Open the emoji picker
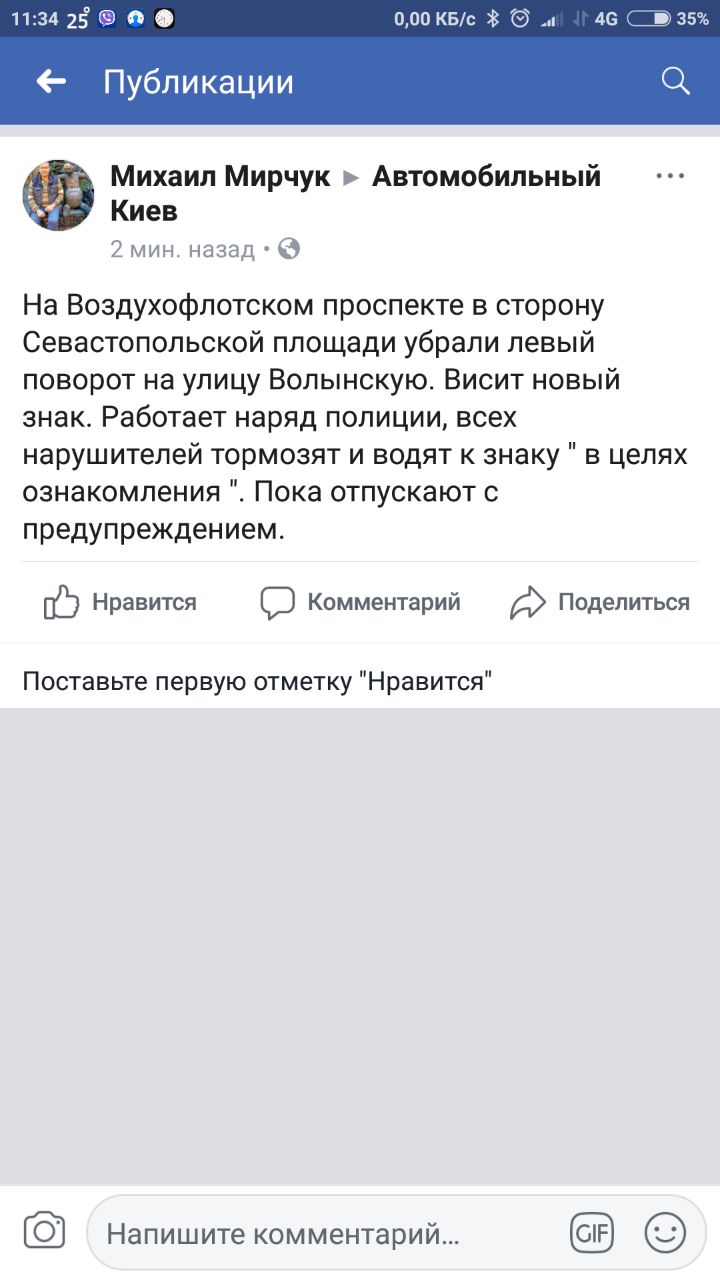 665,1233
